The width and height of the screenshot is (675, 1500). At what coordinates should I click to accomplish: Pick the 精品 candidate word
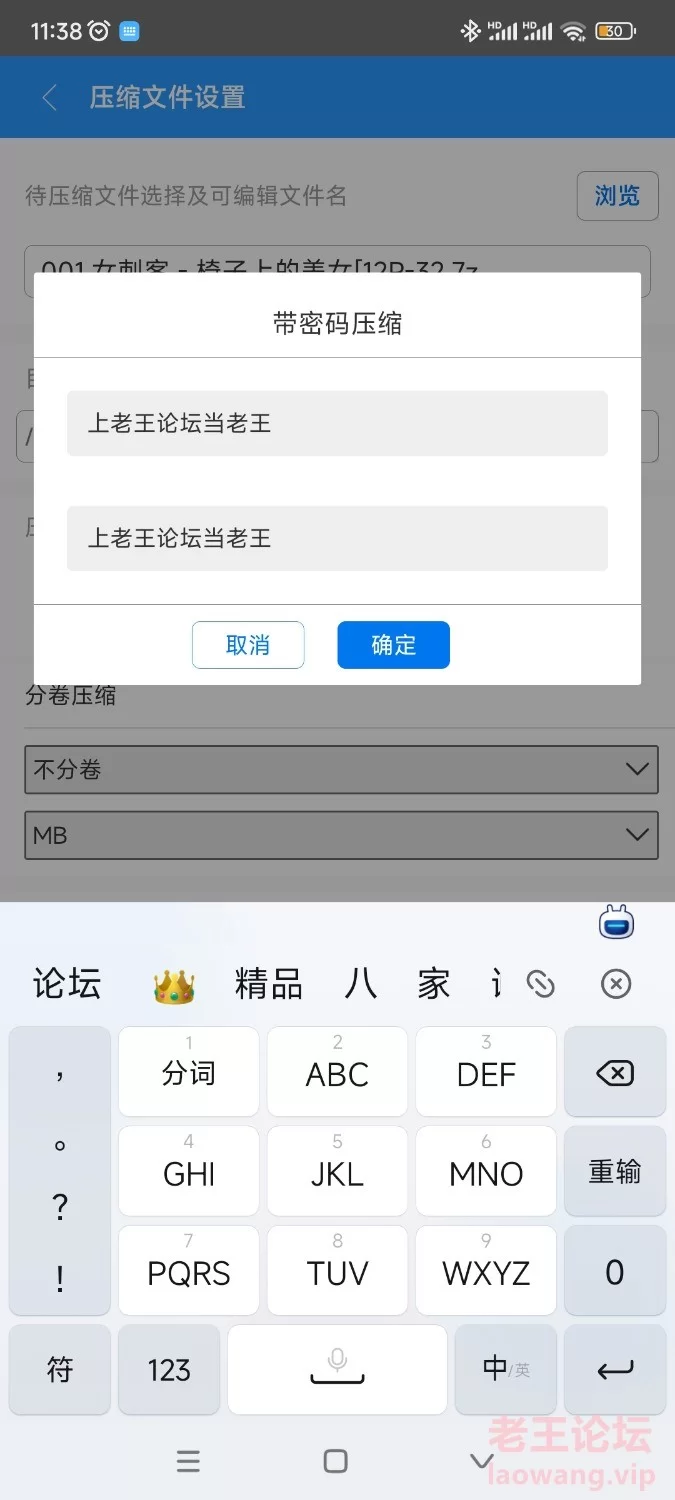point(268,984)
